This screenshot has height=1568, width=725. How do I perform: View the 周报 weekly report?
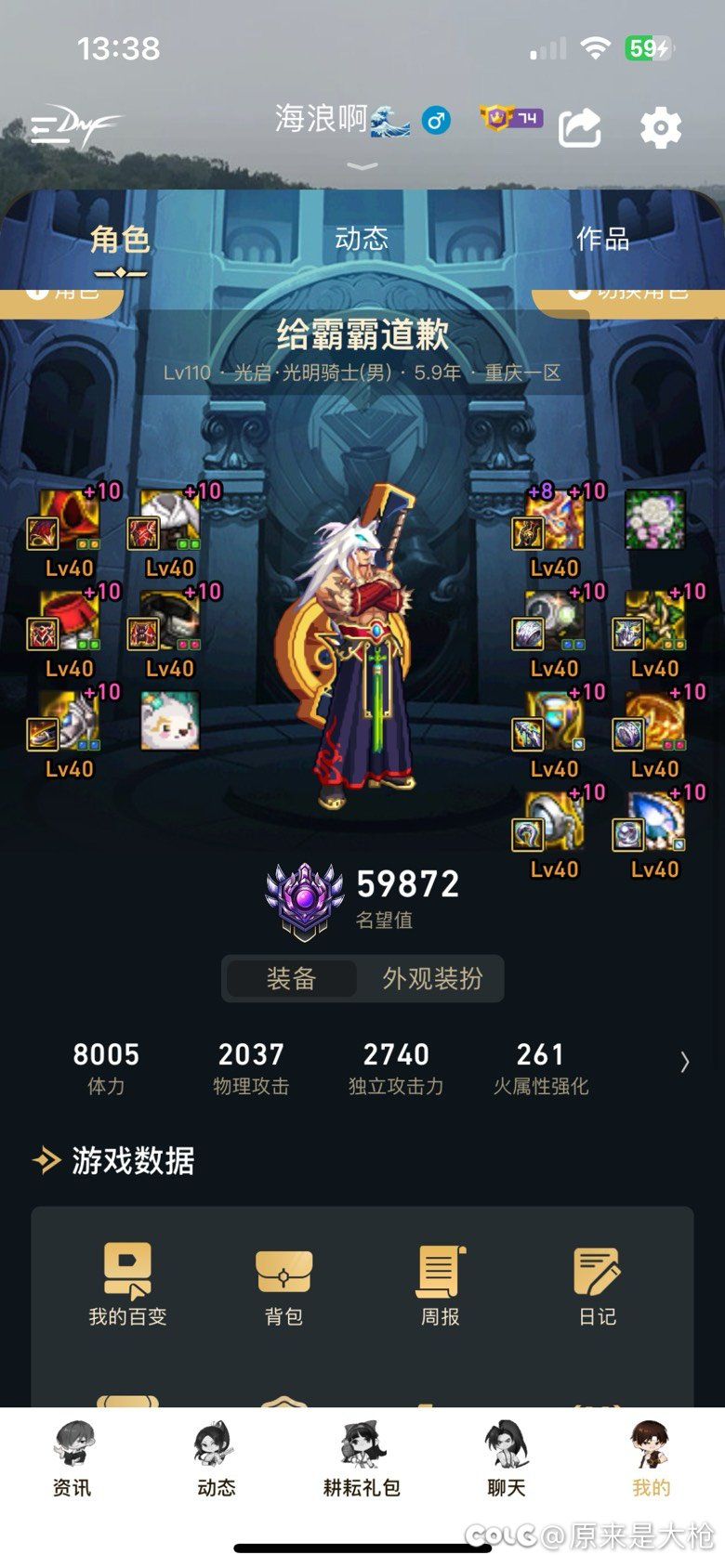pyautogui.click(x=441, y=1284)
